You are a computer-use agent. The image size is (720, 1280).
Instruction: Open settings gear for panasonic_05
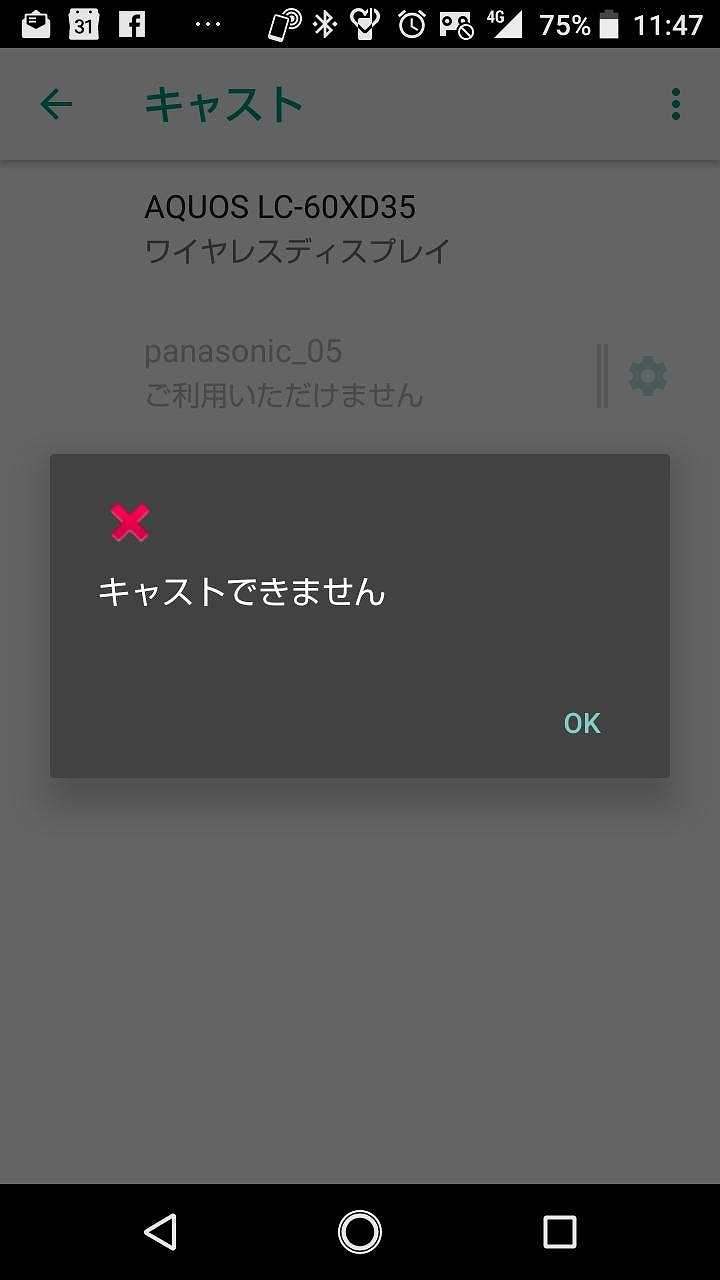click(x=647, y=375)
